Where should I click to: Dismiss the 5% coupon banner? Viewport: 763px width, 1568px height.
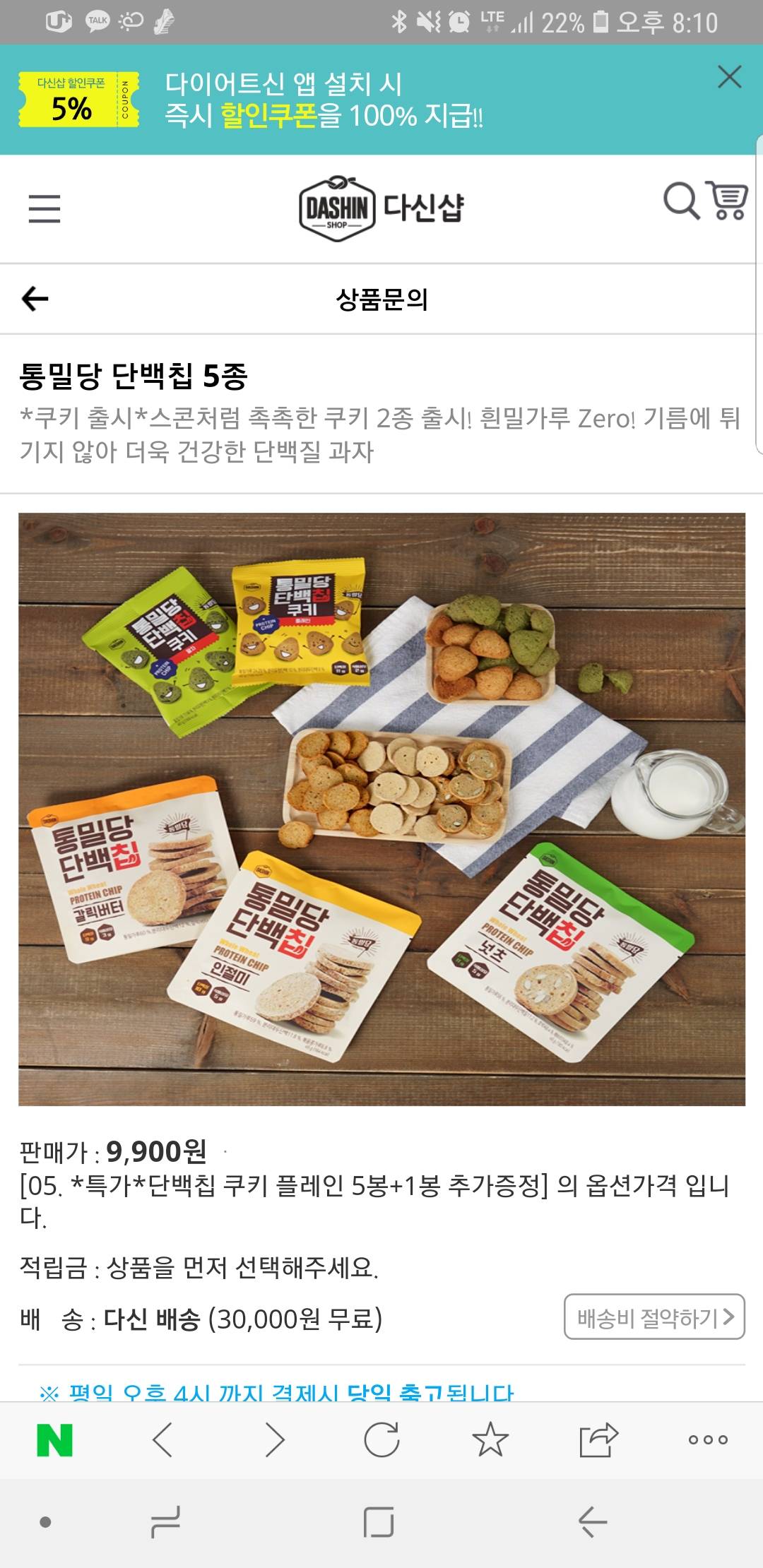click(729, 76)
